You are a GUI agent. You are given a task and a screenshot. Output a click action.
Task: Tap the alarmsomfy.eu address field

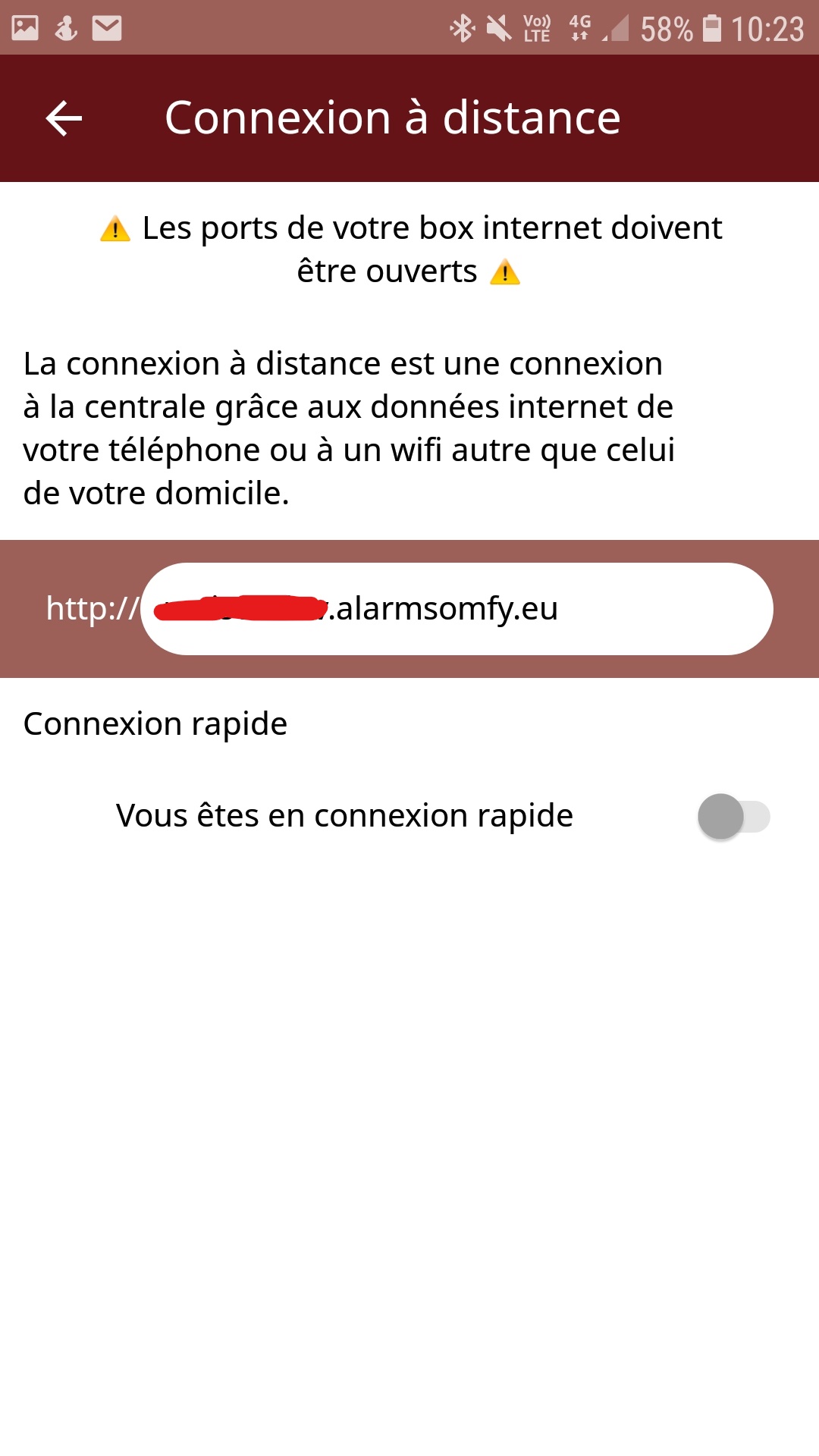tap(457, 609)
